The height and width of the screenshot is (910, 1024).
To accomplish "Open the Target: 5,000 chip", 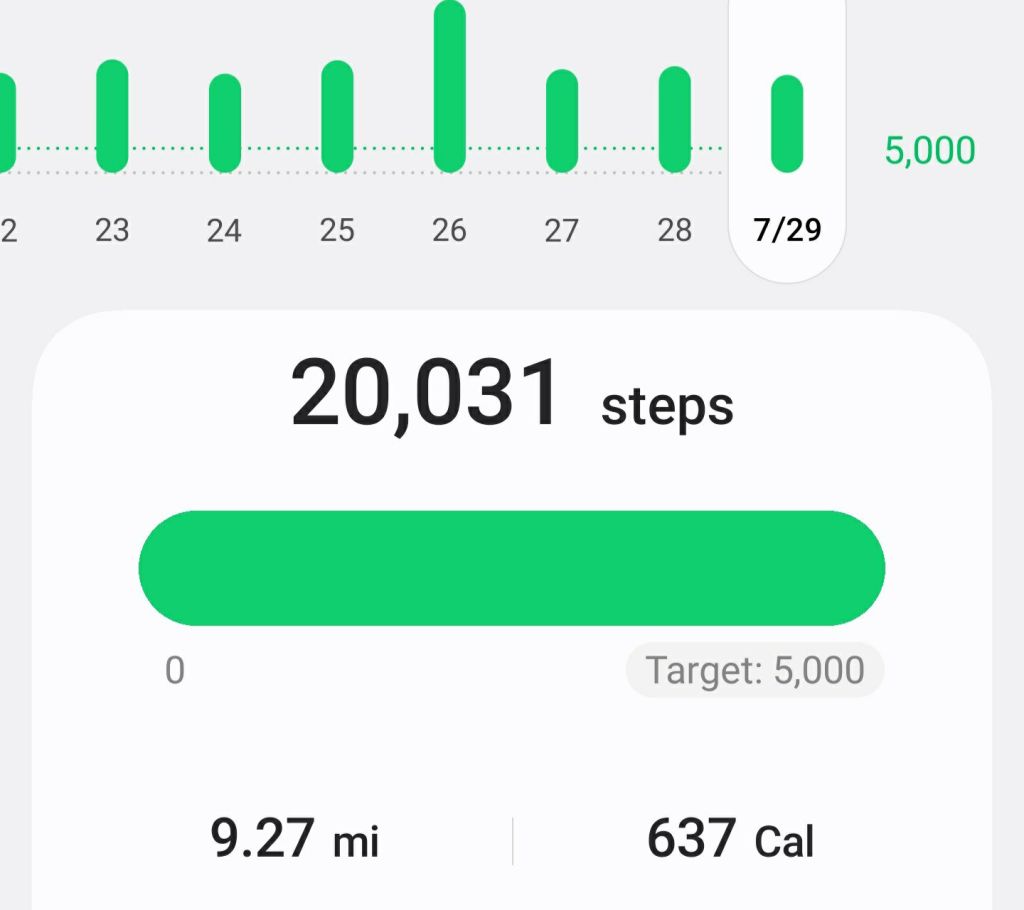I will pos(755,670).
